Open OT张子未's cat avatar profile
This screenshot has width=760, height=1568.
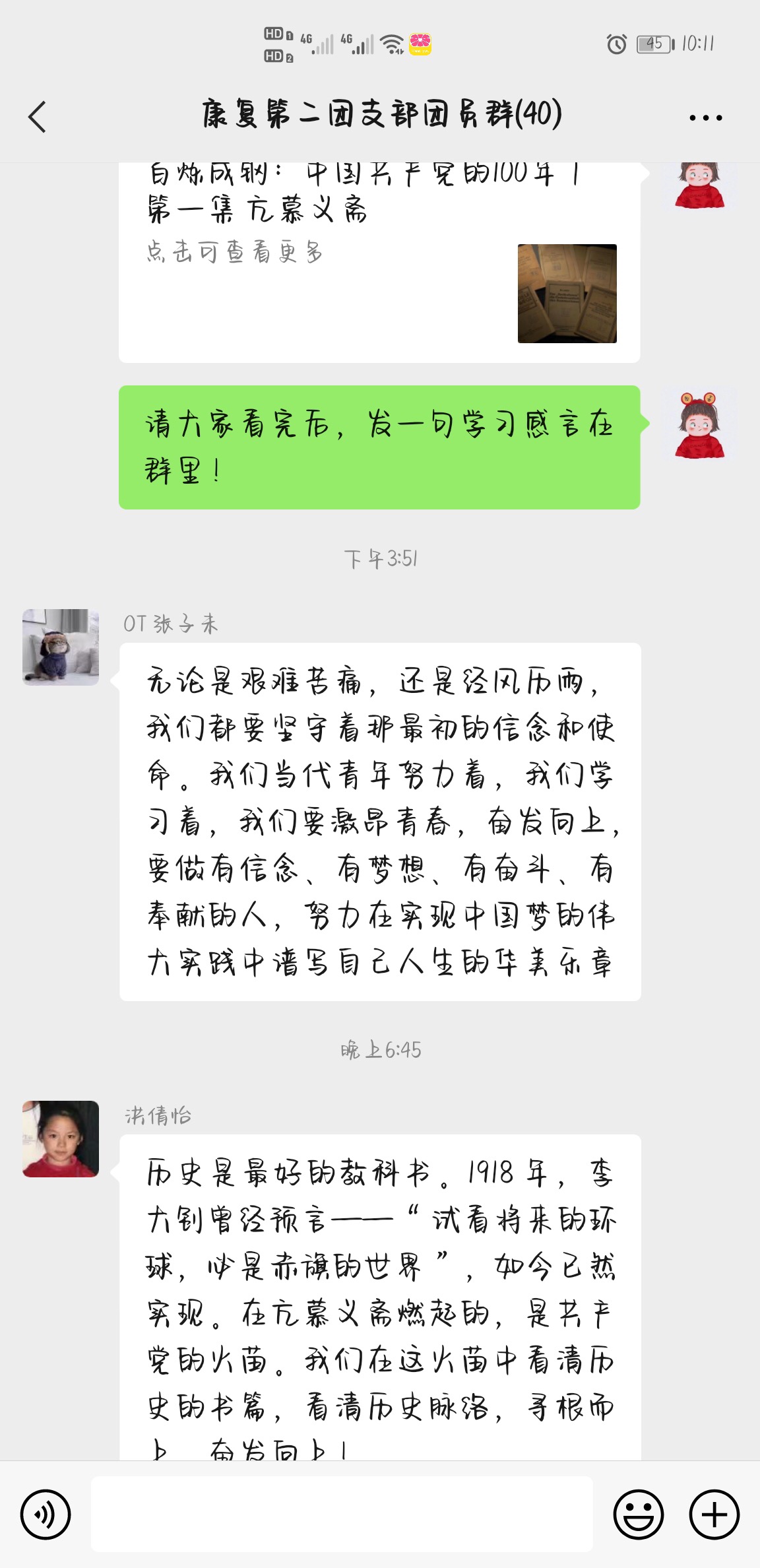(61, 647)
